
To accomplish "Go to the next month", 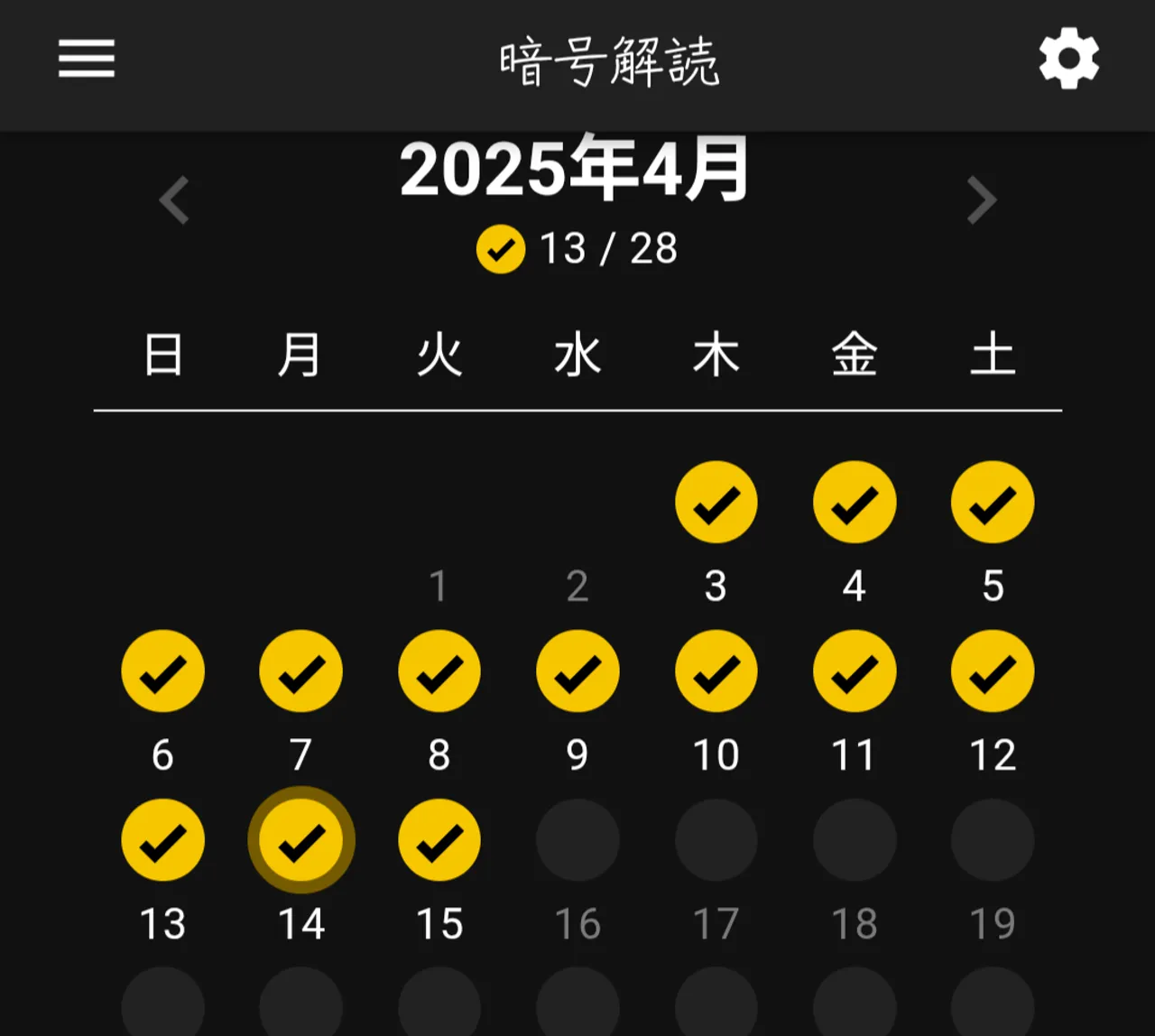I will pyautogui.click(x=982, y=200).
